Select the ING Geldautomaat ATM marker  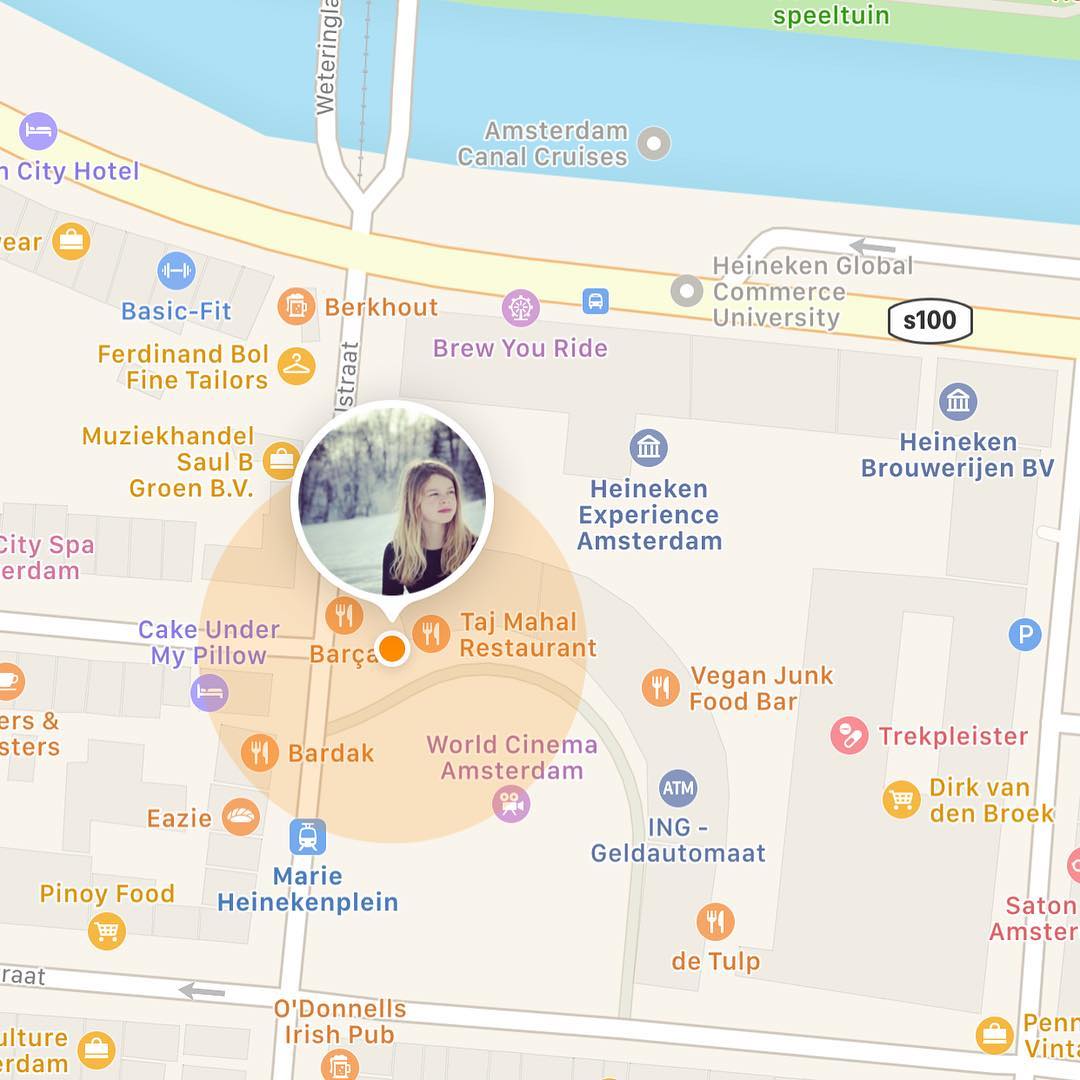678,788
